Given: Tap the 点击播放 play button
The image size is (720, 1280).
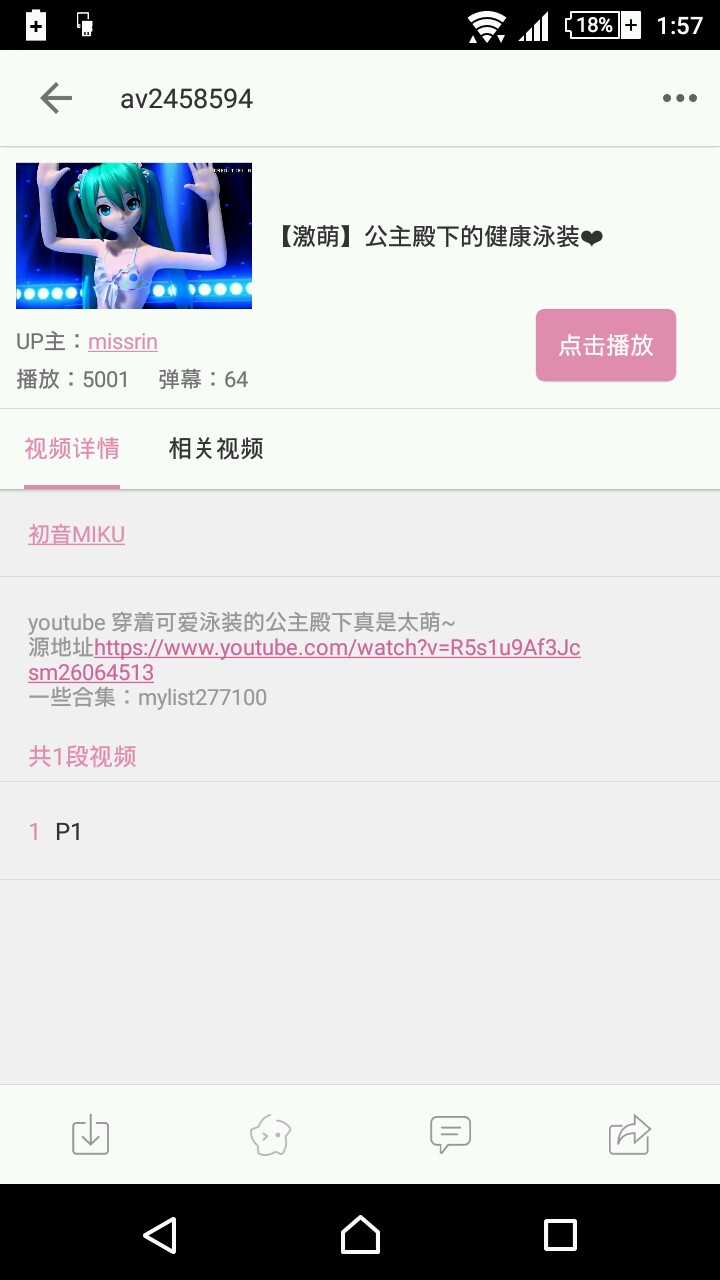Looking at the screenshot, I should [x=605, y=345].
